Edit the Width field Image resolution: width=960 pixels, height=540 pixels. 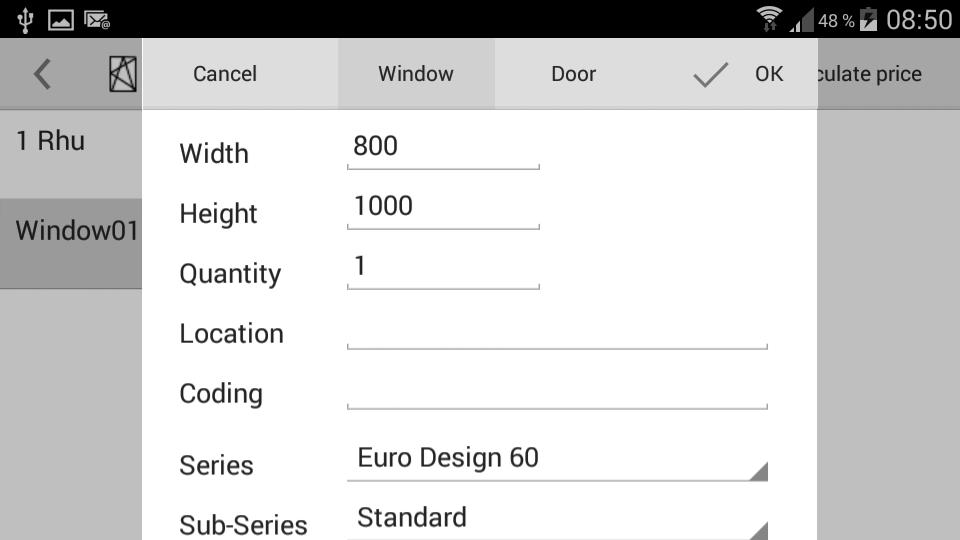coord(443,148)
